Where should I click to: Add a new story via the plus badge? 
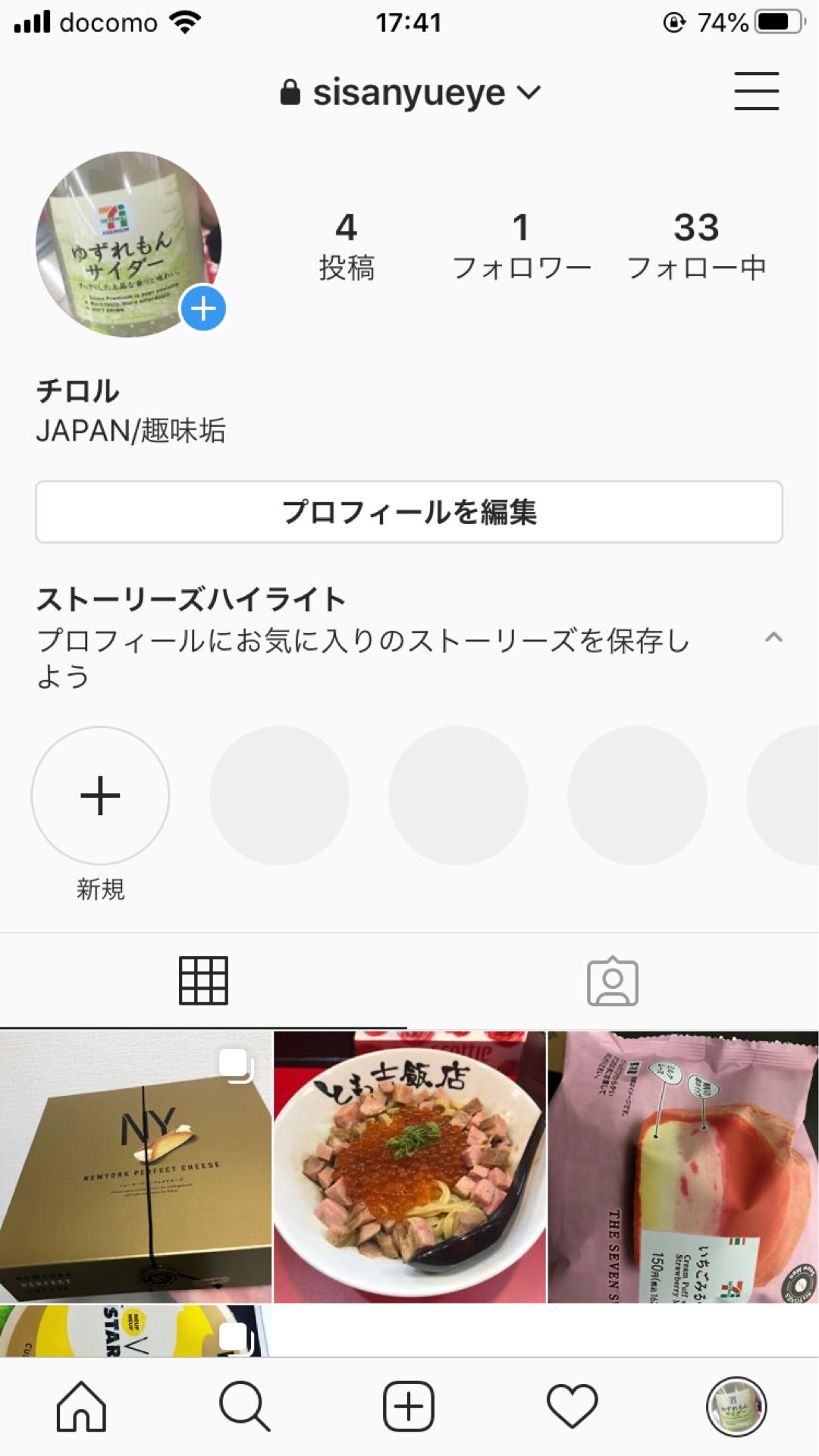click(202, 308)
